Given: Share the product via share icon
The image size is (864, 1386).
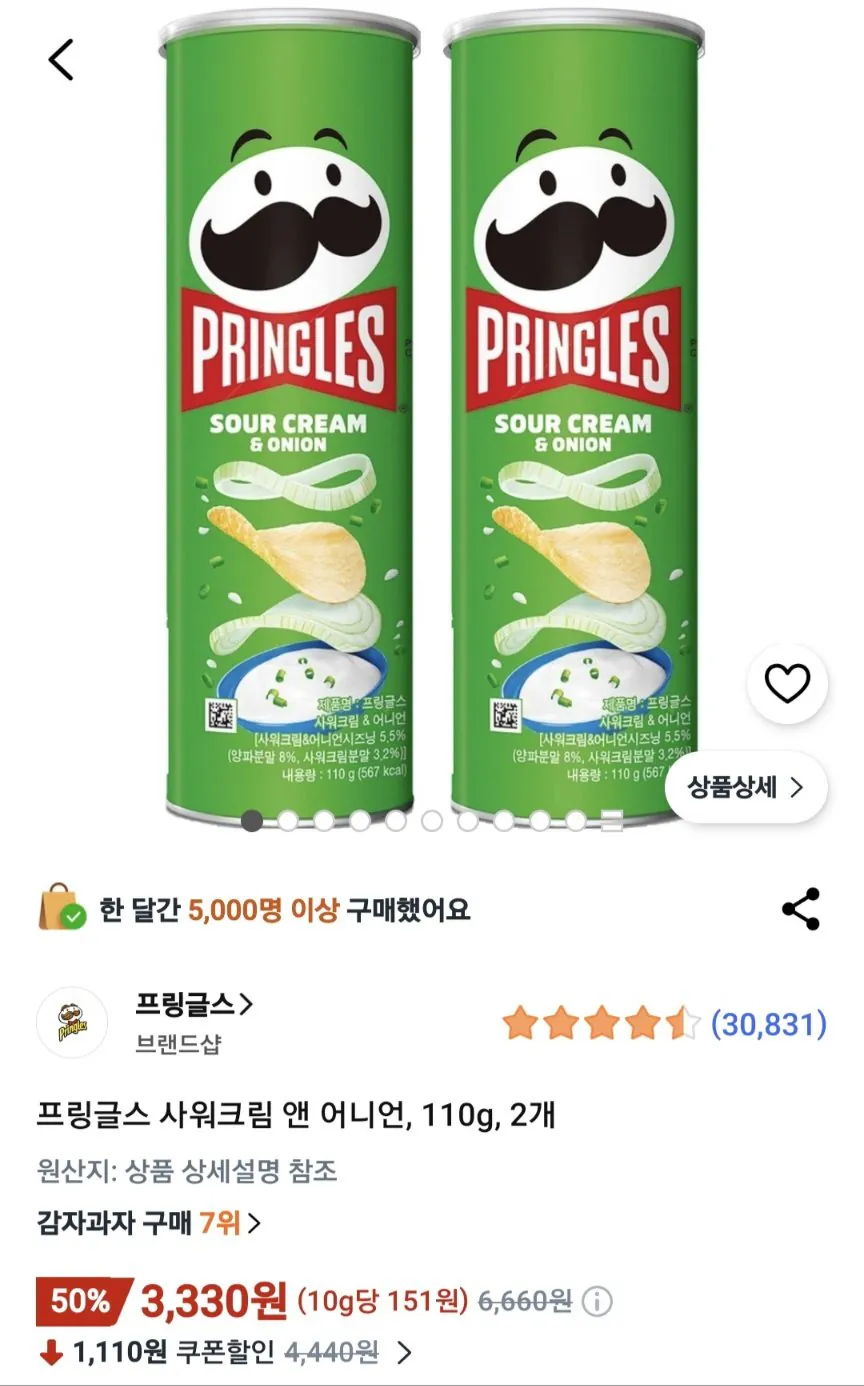Looking at the screenshot, I should tap(800, 906).
